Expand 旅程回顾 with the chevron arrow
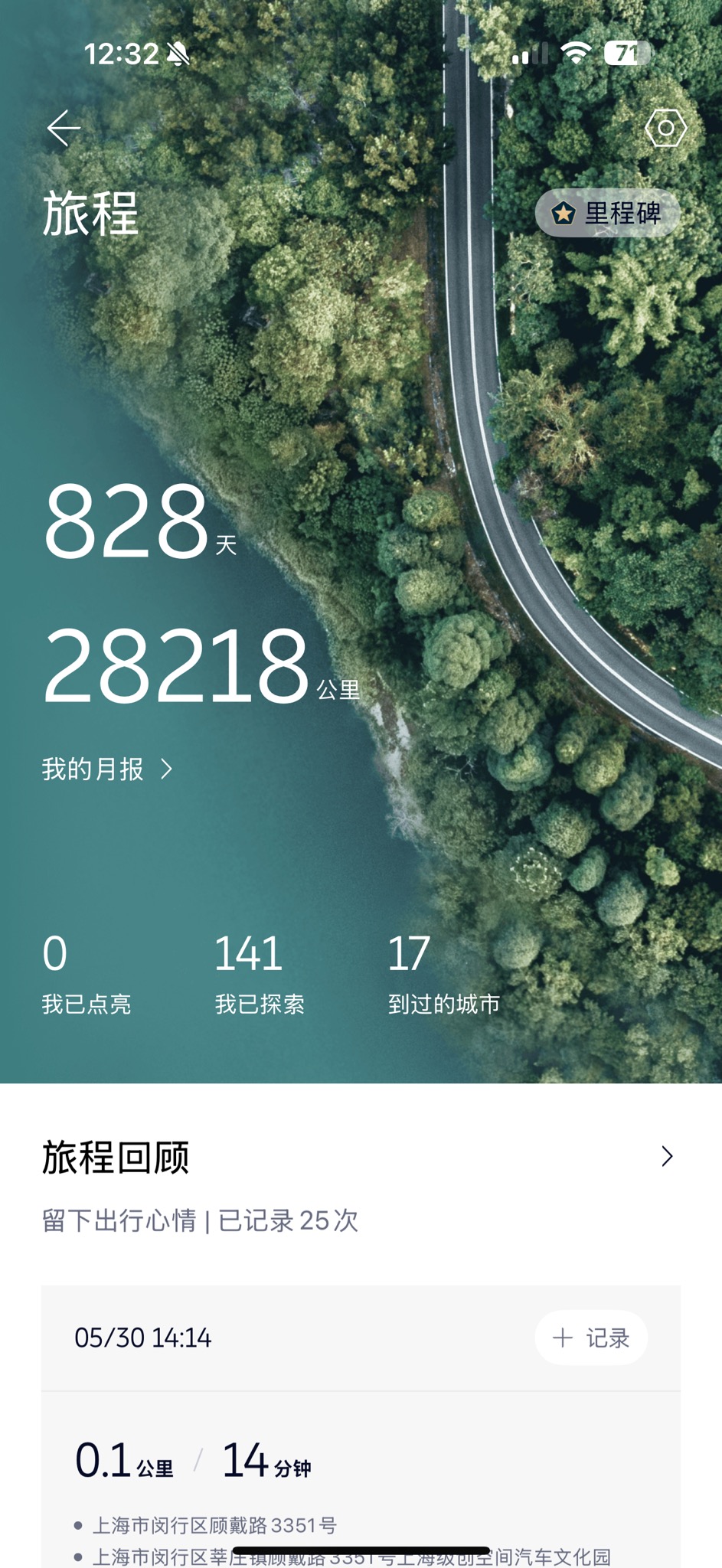 (x=667, y=1156)
